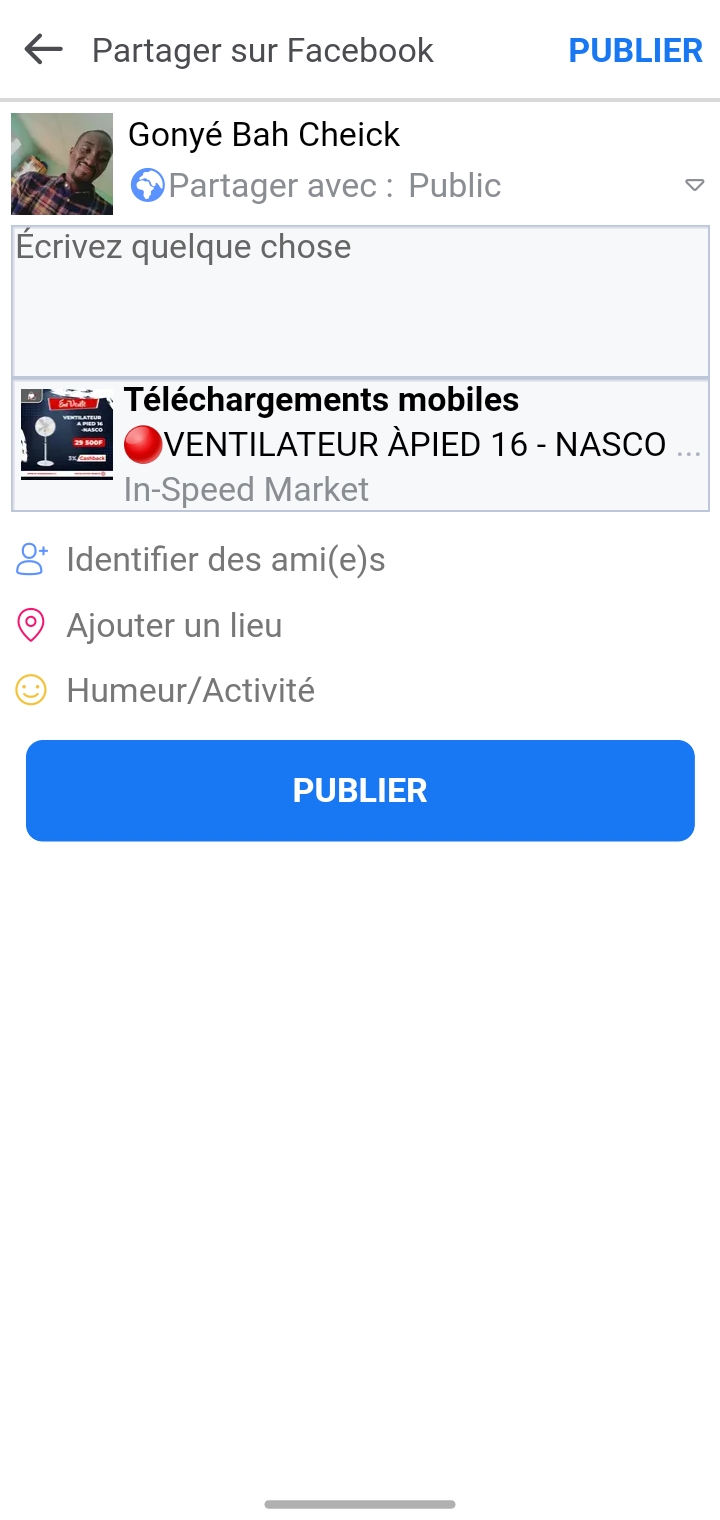Image resolution: width=720 pixels, height=1520 pixels.
Task: Go back from Partager sur Facebook
Action: tap(44, 50)
